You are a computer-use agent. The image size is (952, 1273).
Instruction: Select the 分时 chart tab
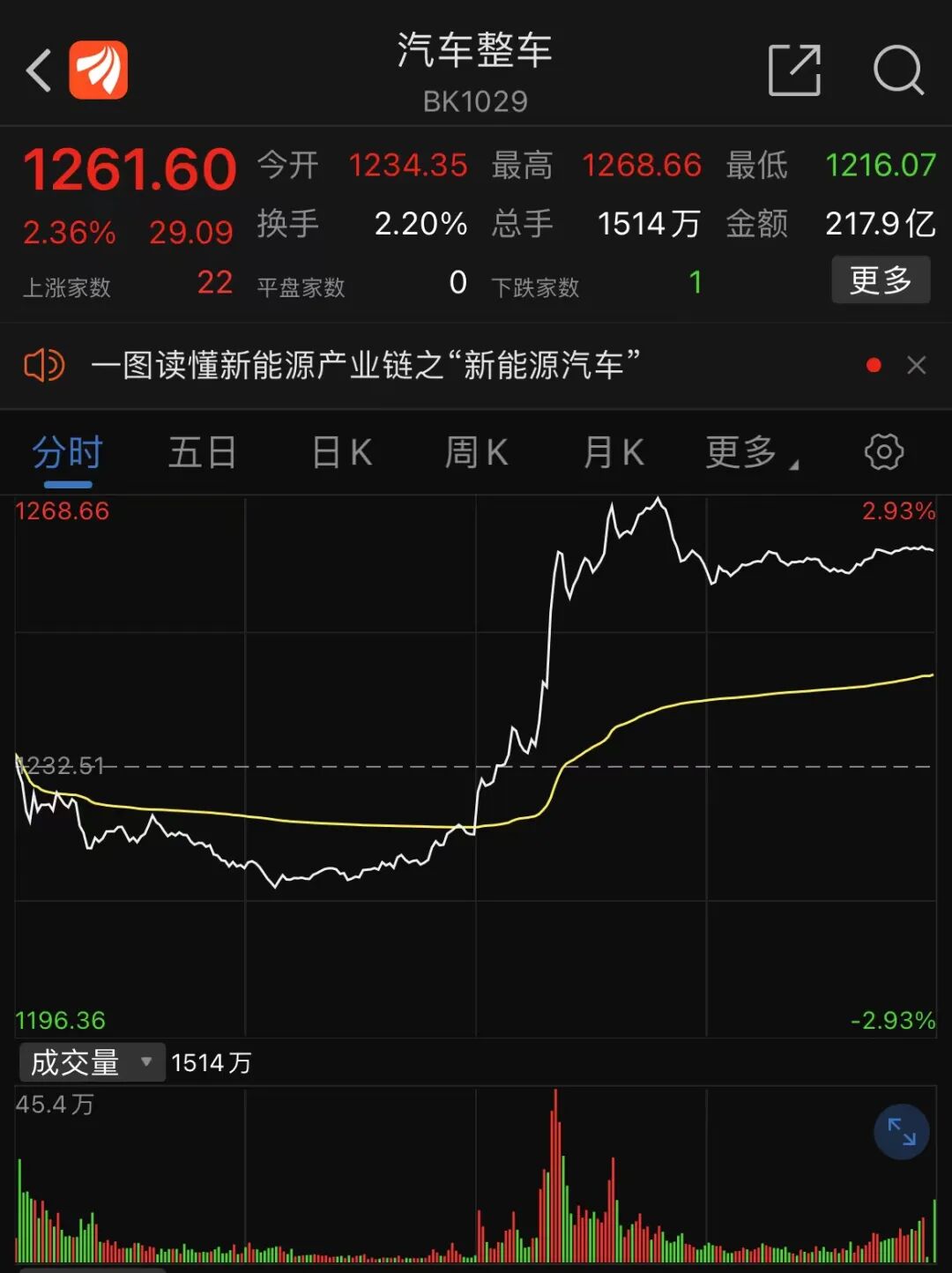pyautogui.click(x=68, y=453)
